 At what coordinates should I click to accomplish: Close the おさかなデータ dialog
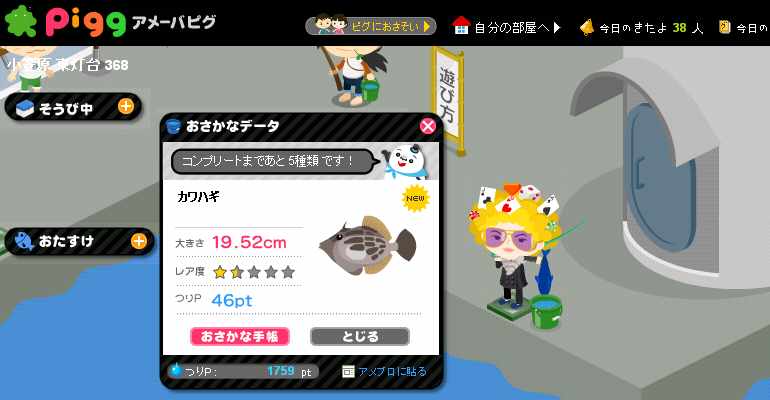[x=427, y=126]
